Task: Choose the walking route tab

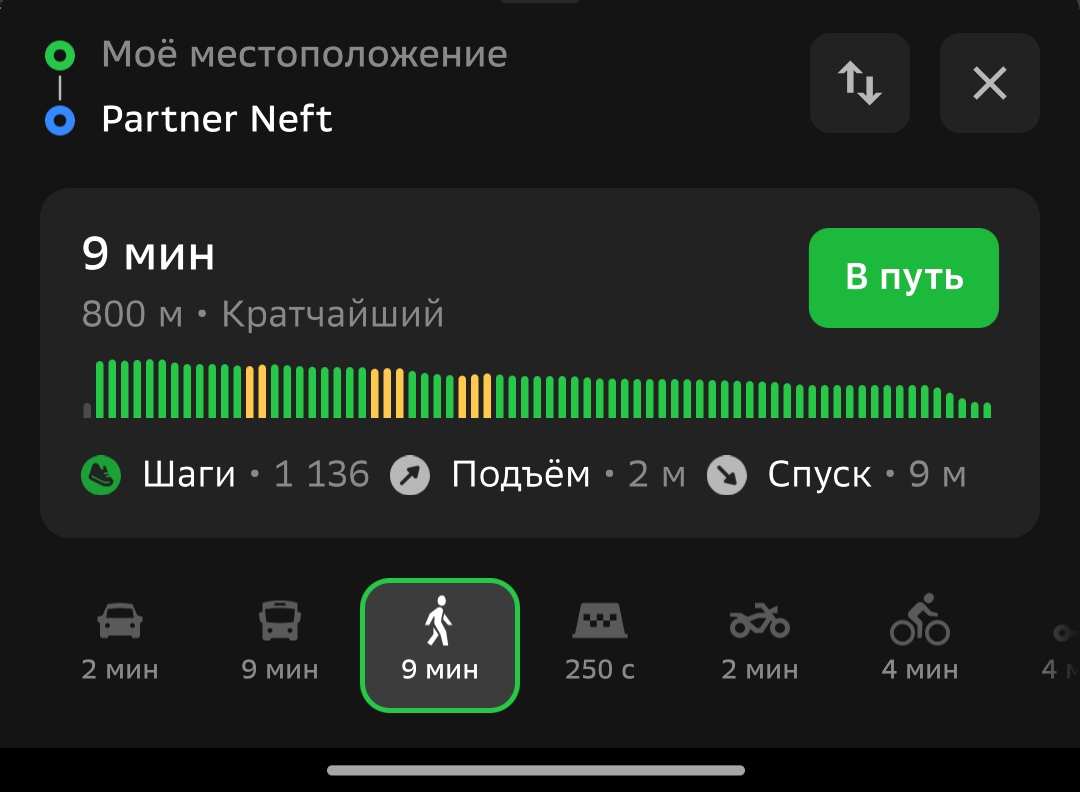Action: click(440, 645)
